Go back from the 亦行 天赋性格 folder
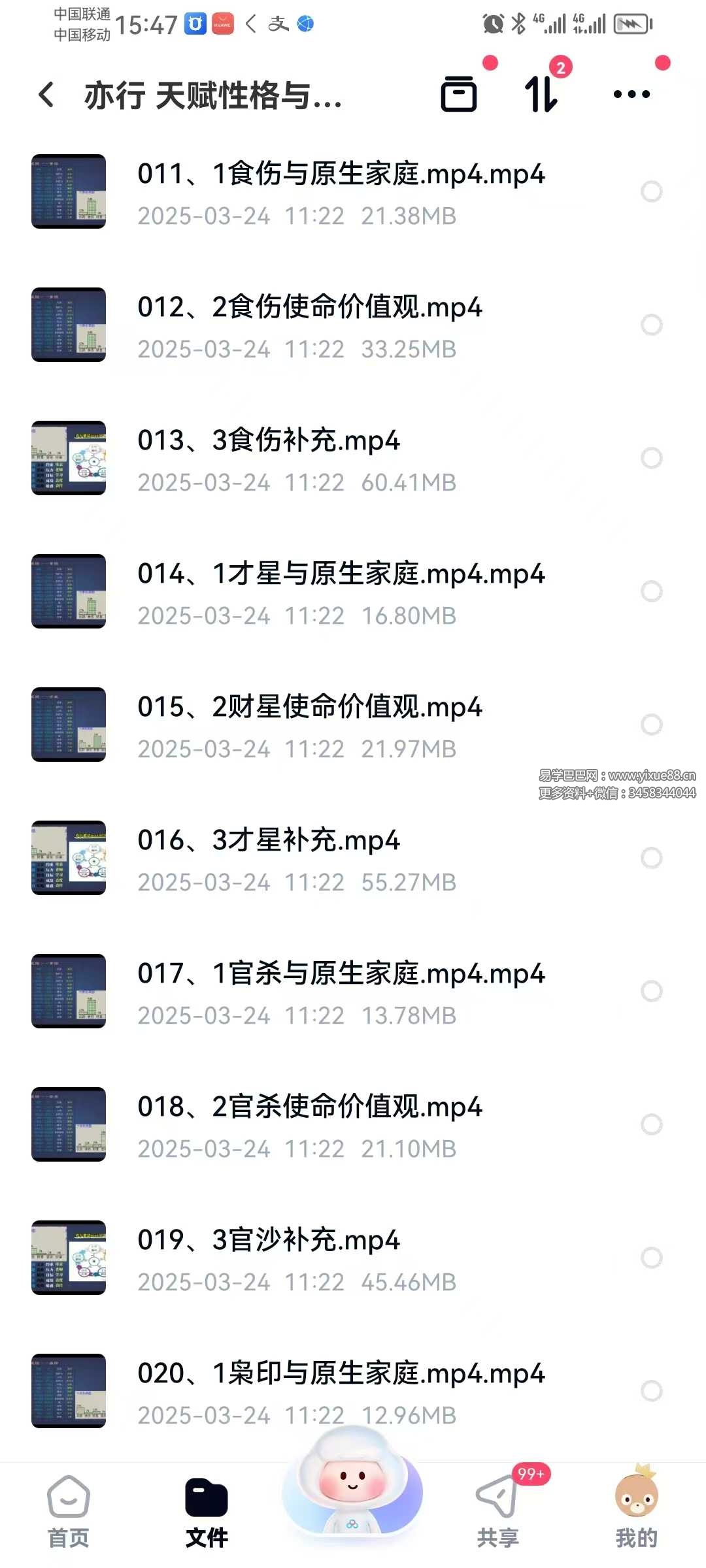This screenshot has height=1568, width=706. [46, 95]
